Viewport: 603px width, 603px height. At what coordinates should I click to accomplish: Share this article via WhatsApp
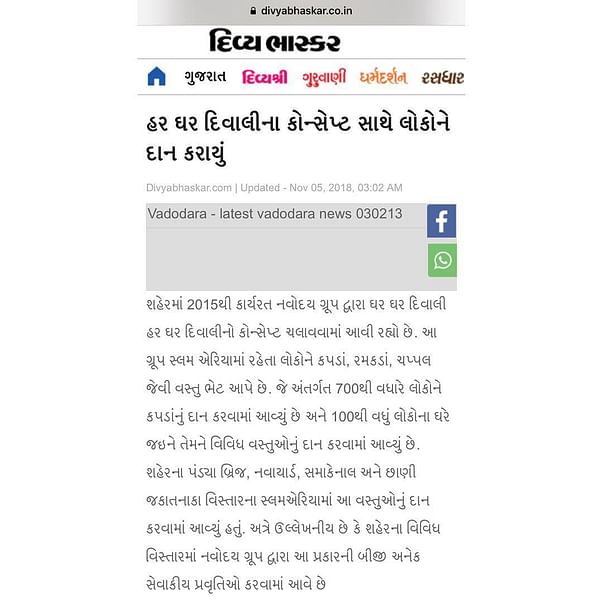(x=442, y=260)
